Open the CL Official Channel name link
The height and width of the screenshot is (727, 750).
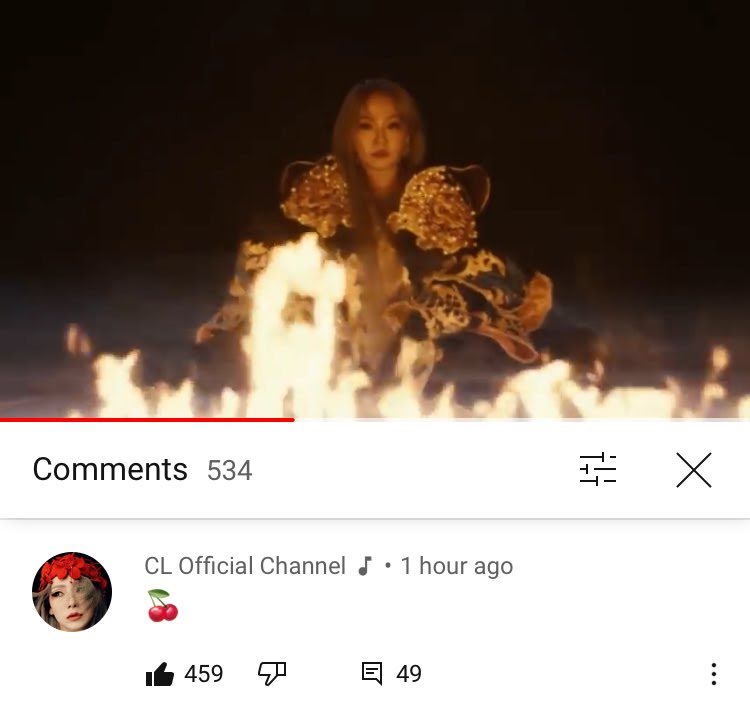pos(245,566)
